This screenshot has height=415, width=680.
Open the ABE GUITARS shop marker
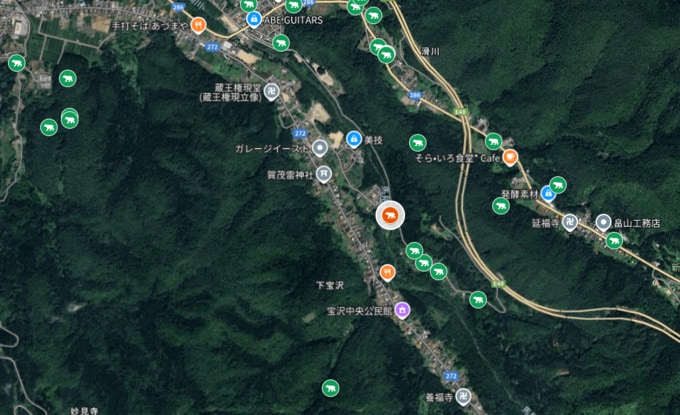(x=254, y=19)
